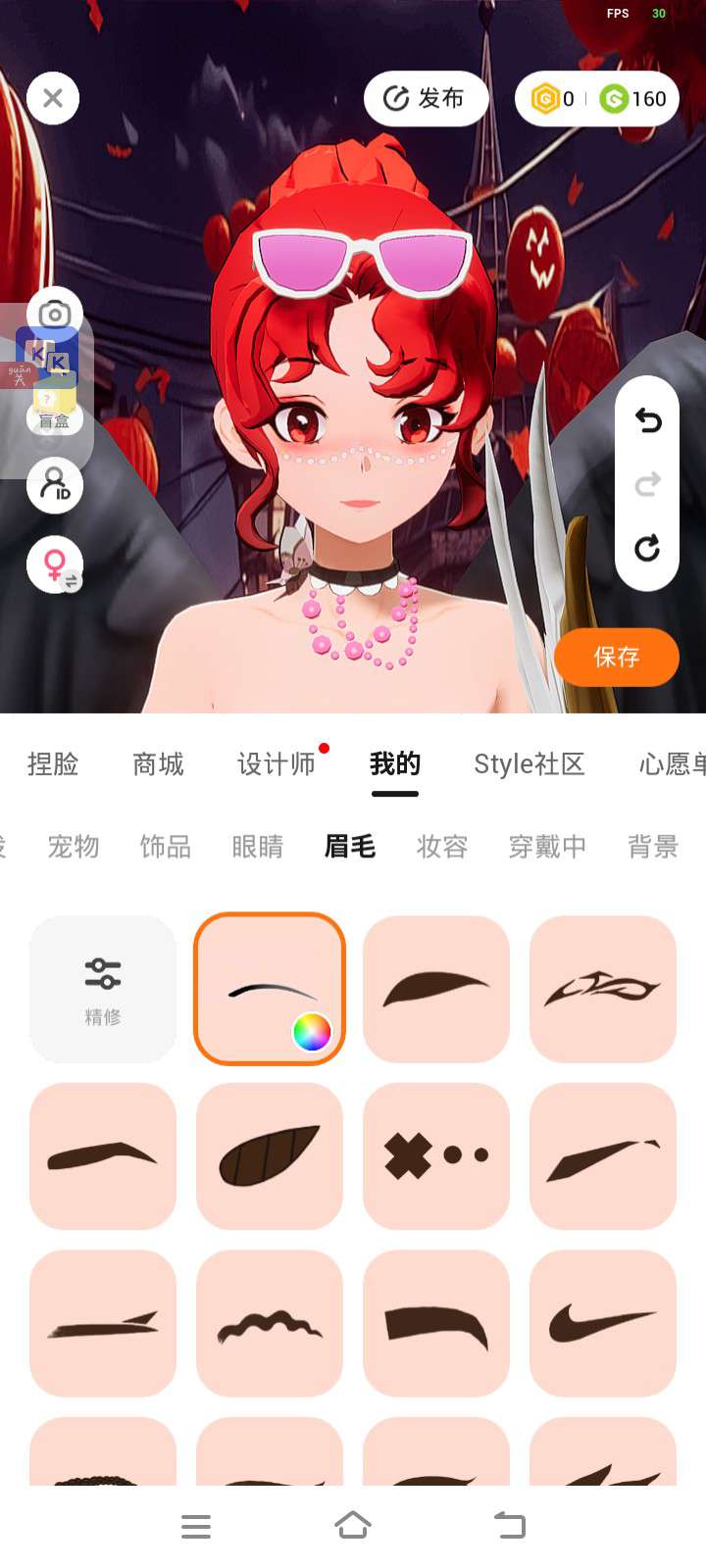Open 精修 fine-tune settings

[x=103, y=990]
